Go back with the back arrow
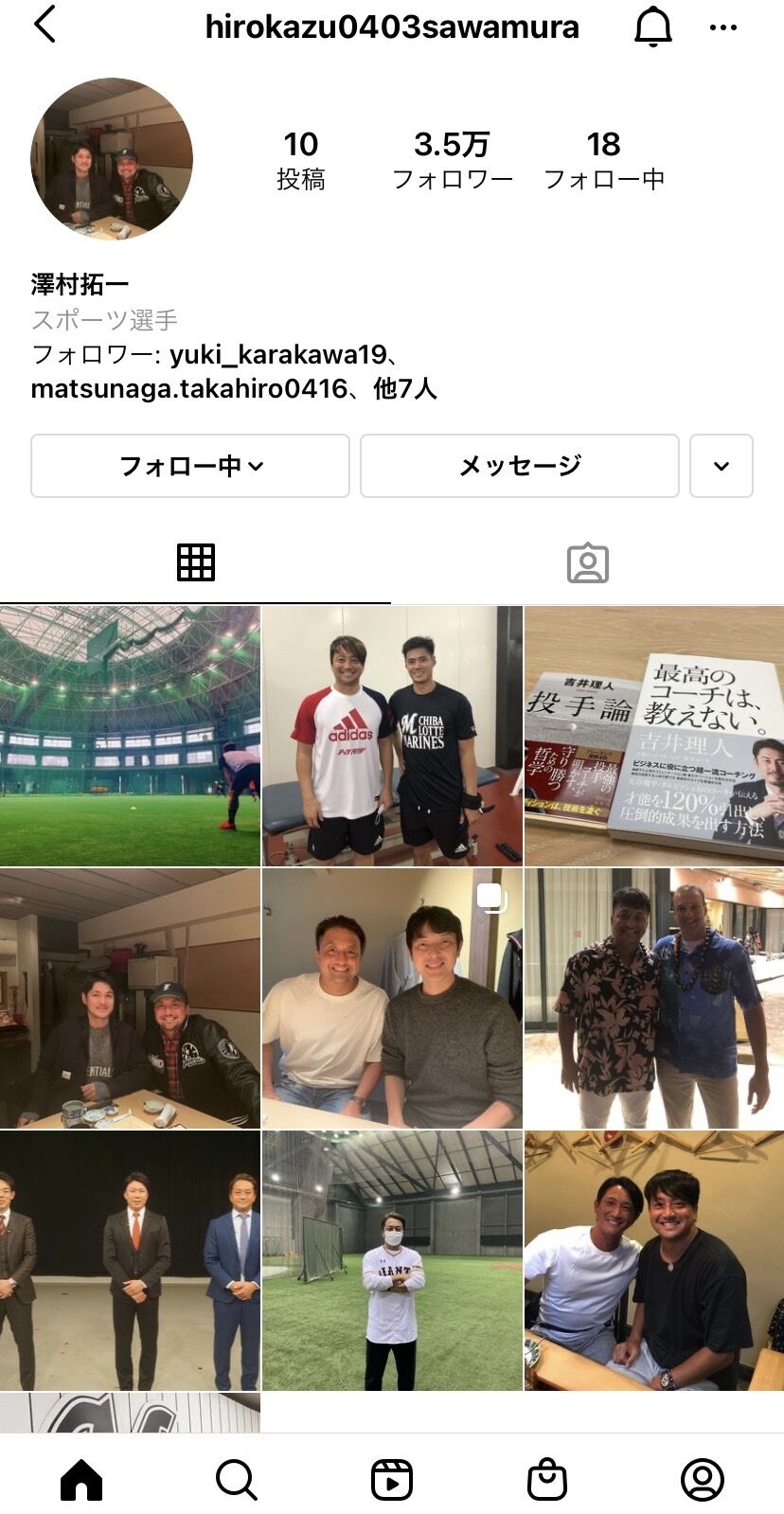Screen dimensions: 784x1514 (x=43, y=27)
